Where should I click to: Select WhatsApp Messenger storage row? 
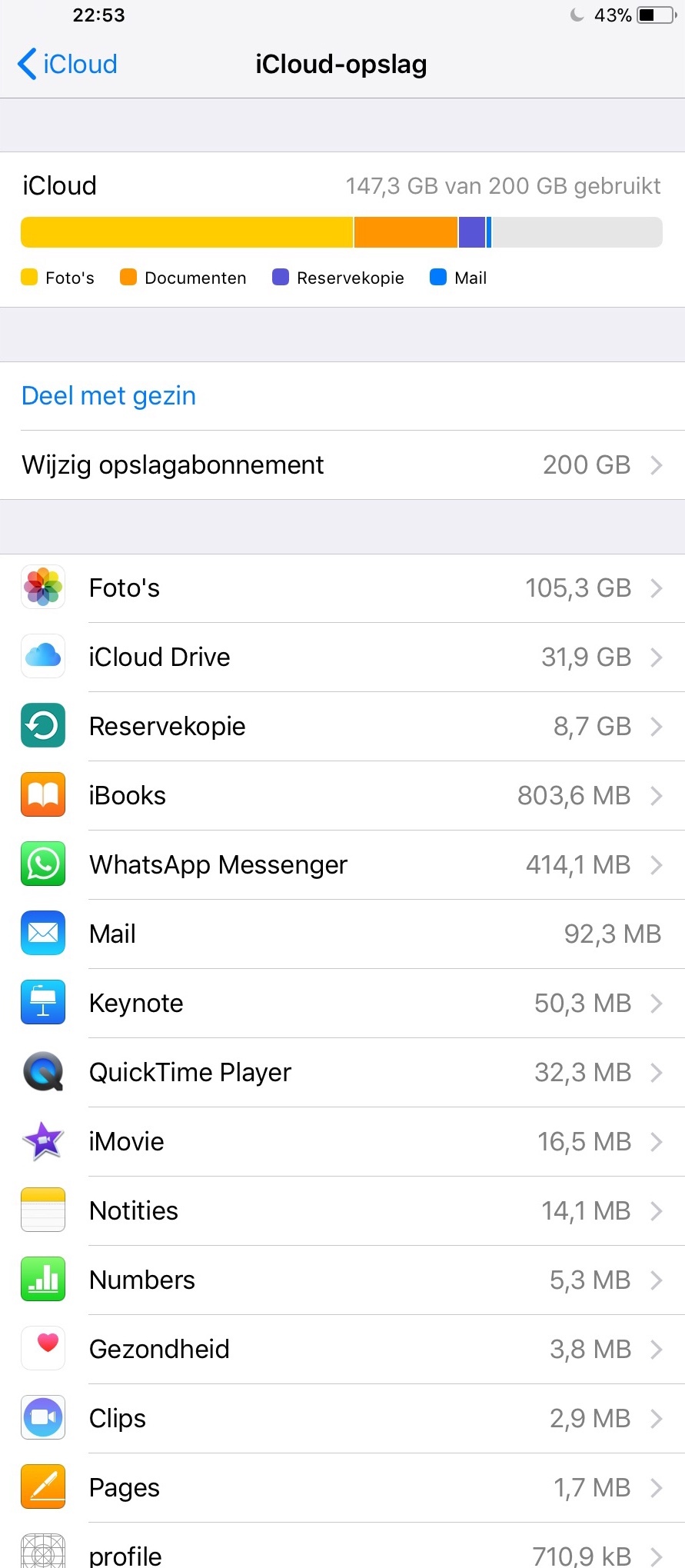(x=342, y=865)
